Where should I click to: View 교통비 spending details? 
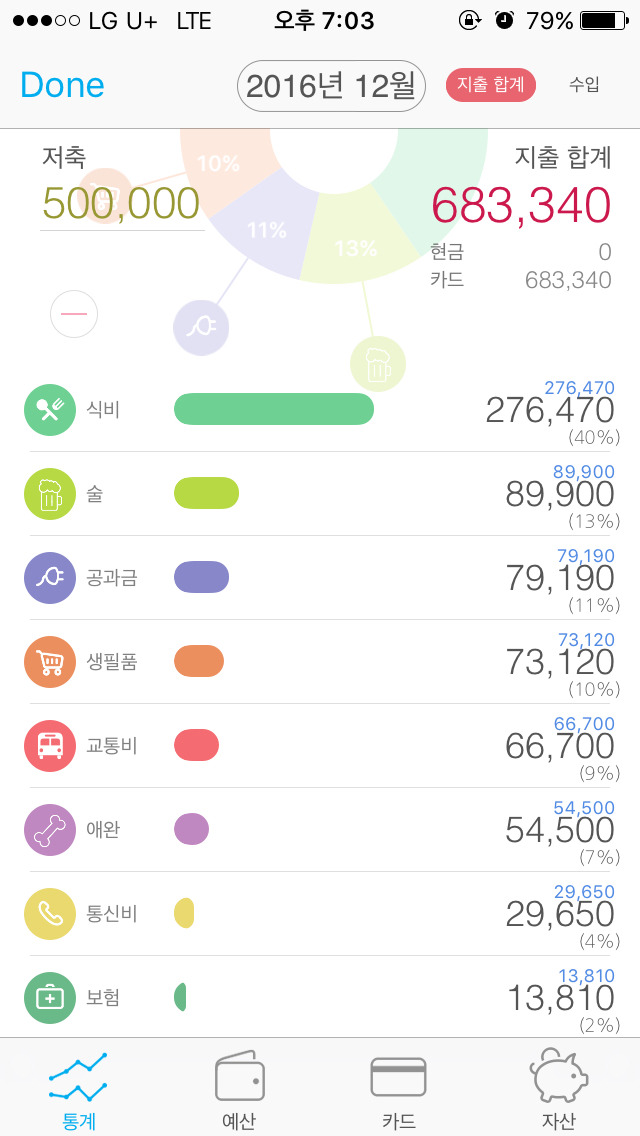tap(320, 746)
